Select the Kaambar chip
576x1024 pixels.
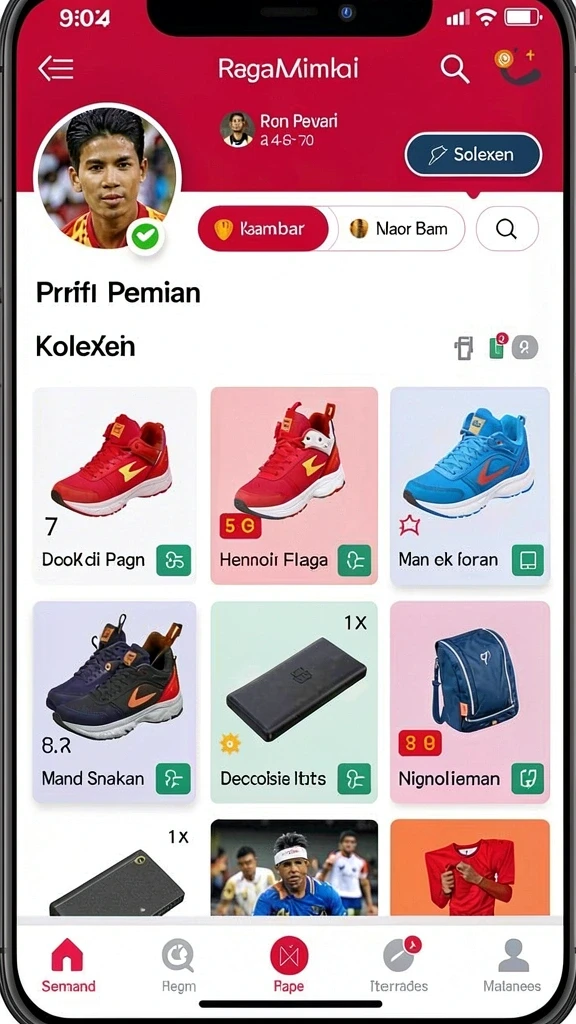tap(263, 229)
